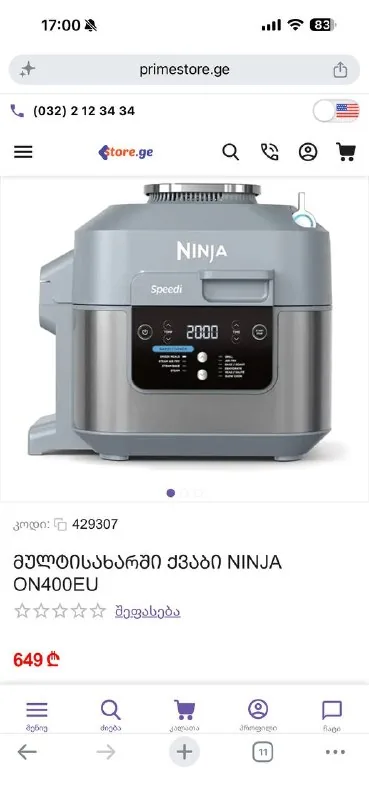Open the account icon in the header

click(x=308, y=152)
